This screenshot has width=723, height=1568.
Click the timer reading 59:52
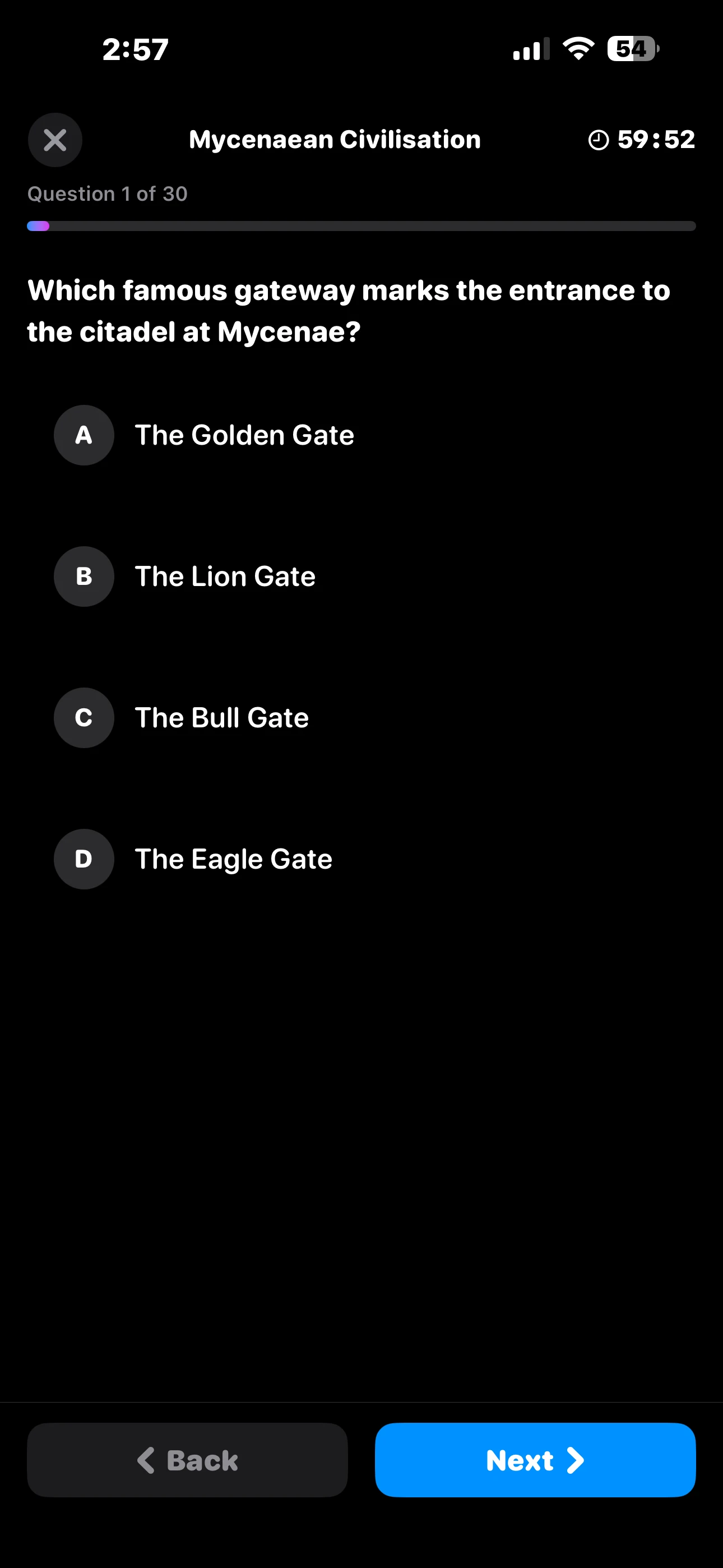pyautogui.click(x=654, y=140)
